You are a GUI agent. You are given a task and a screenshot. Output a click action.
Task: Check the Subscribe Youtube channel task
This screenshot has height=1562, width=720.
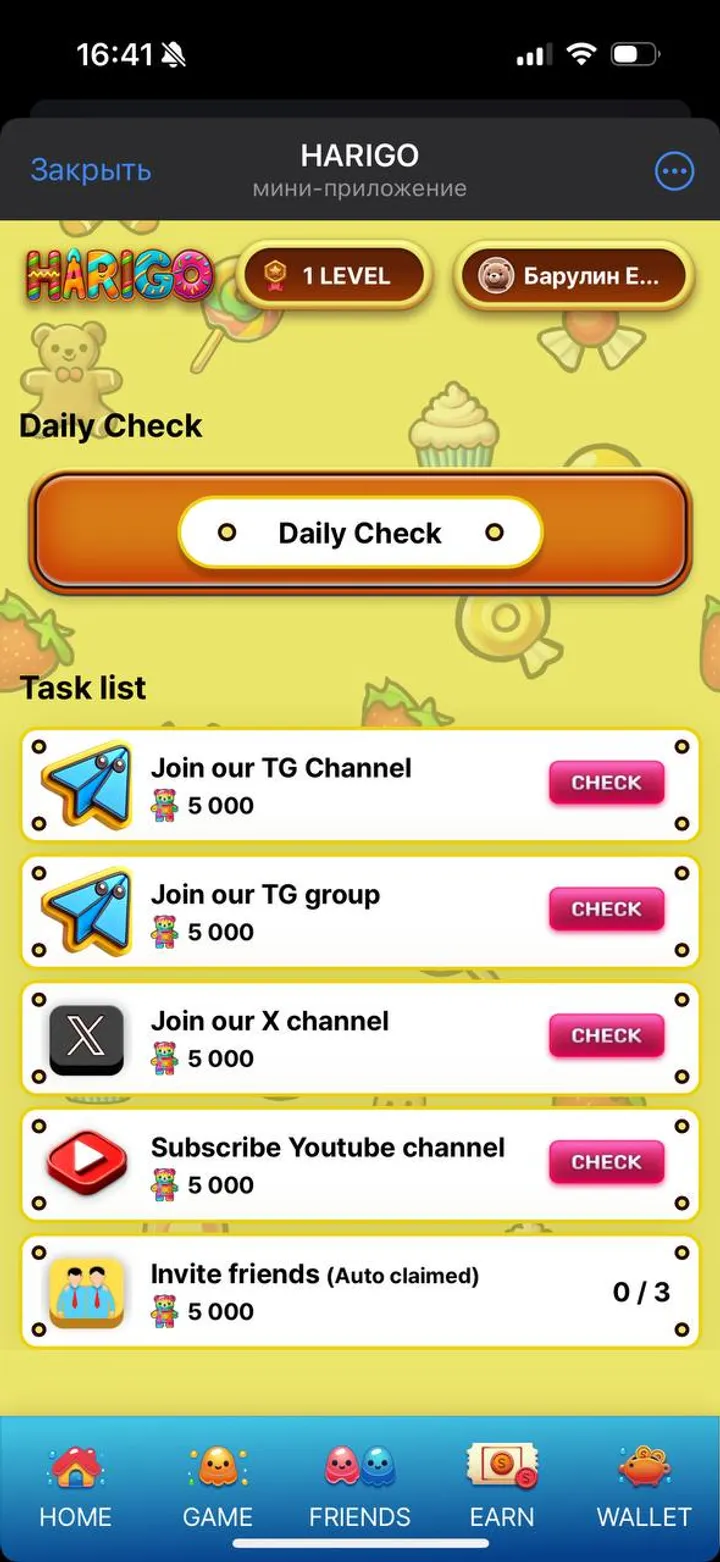(606, 1162)
